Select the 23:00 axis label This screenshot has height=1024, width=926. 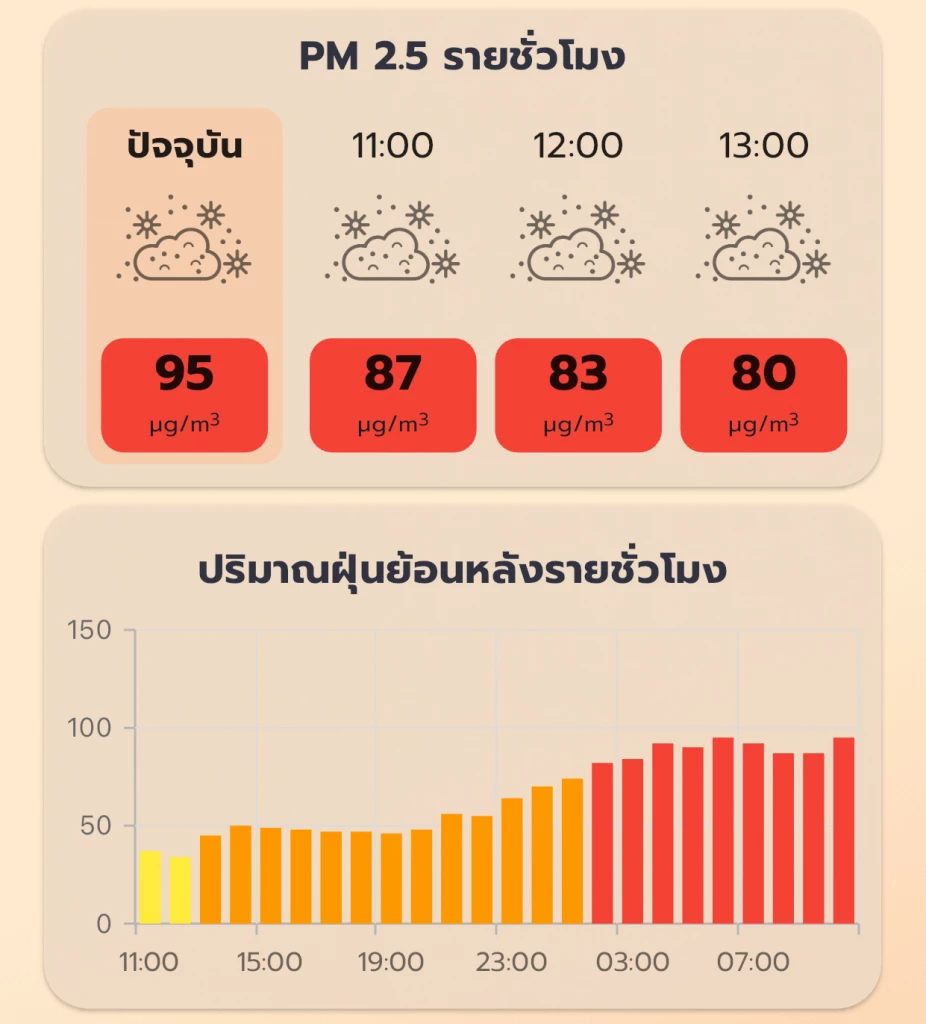point(510,962)
